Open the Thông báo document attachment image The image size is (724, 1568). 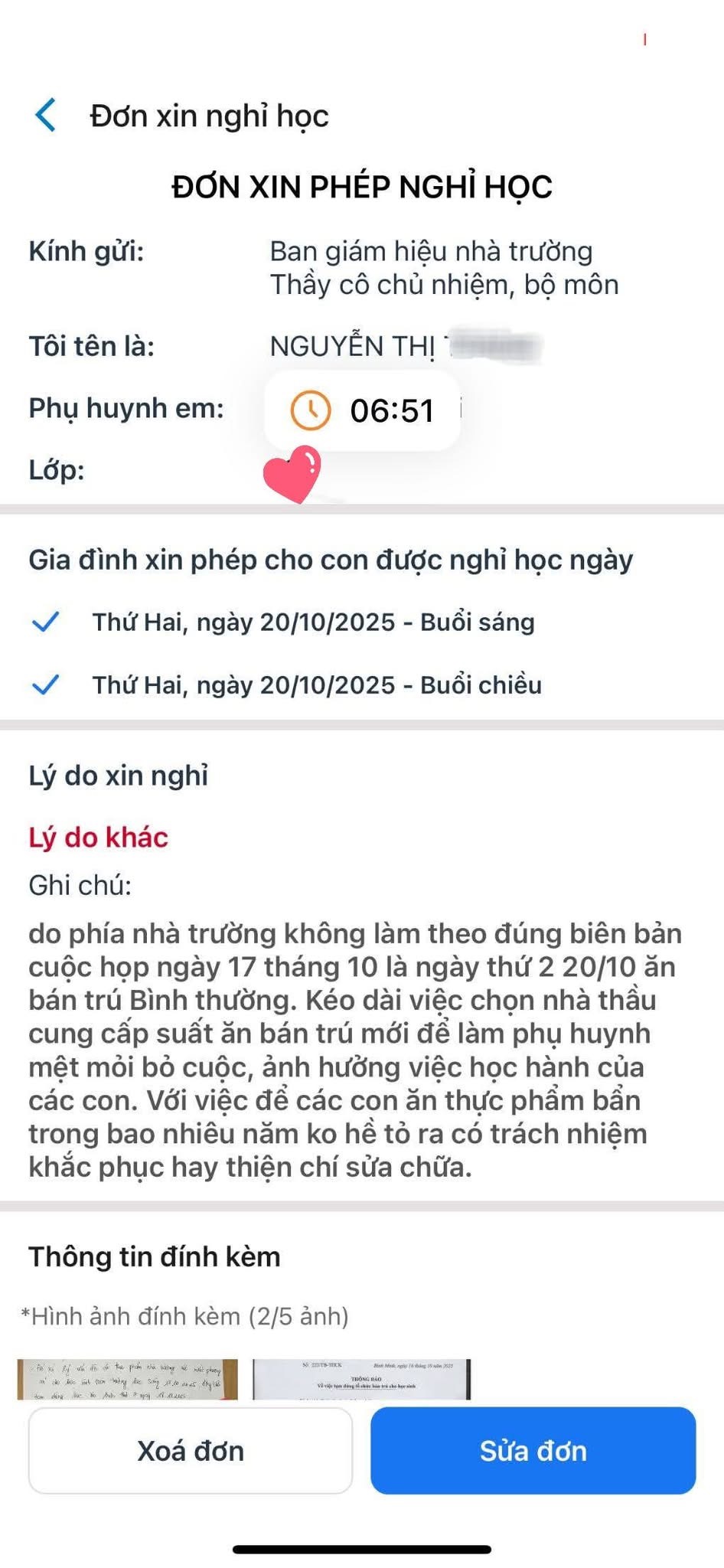(361, 1379)
